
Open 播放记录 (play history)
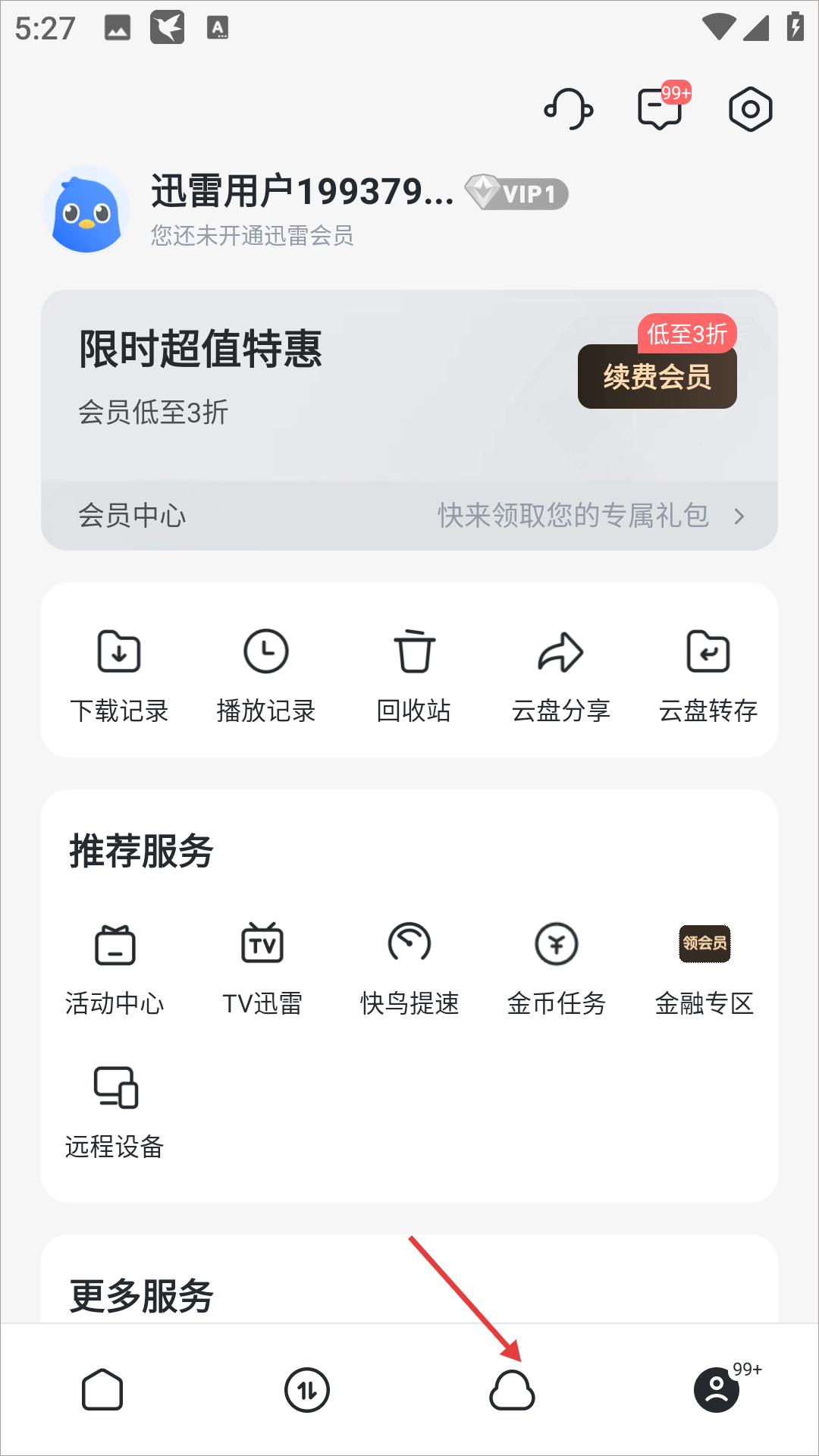pos(266,671)
